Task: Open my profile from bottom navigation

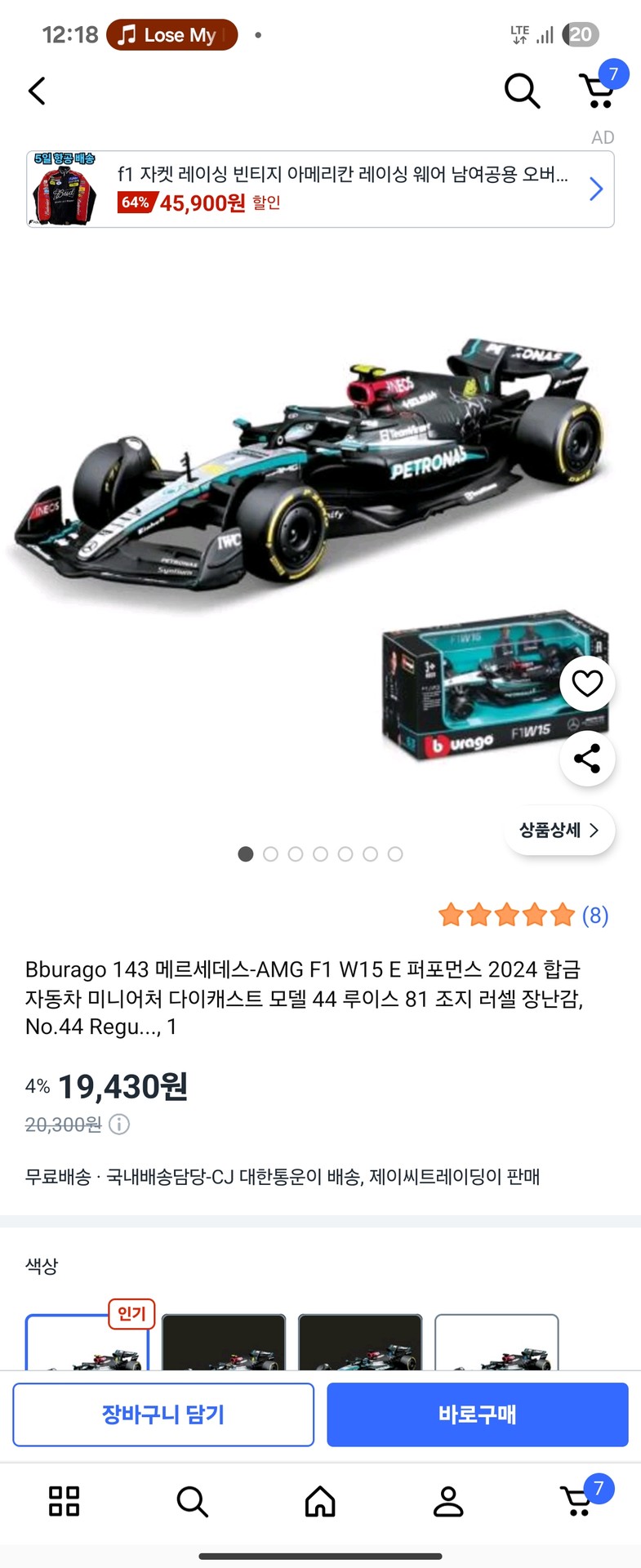Action: click(448, 1499)
